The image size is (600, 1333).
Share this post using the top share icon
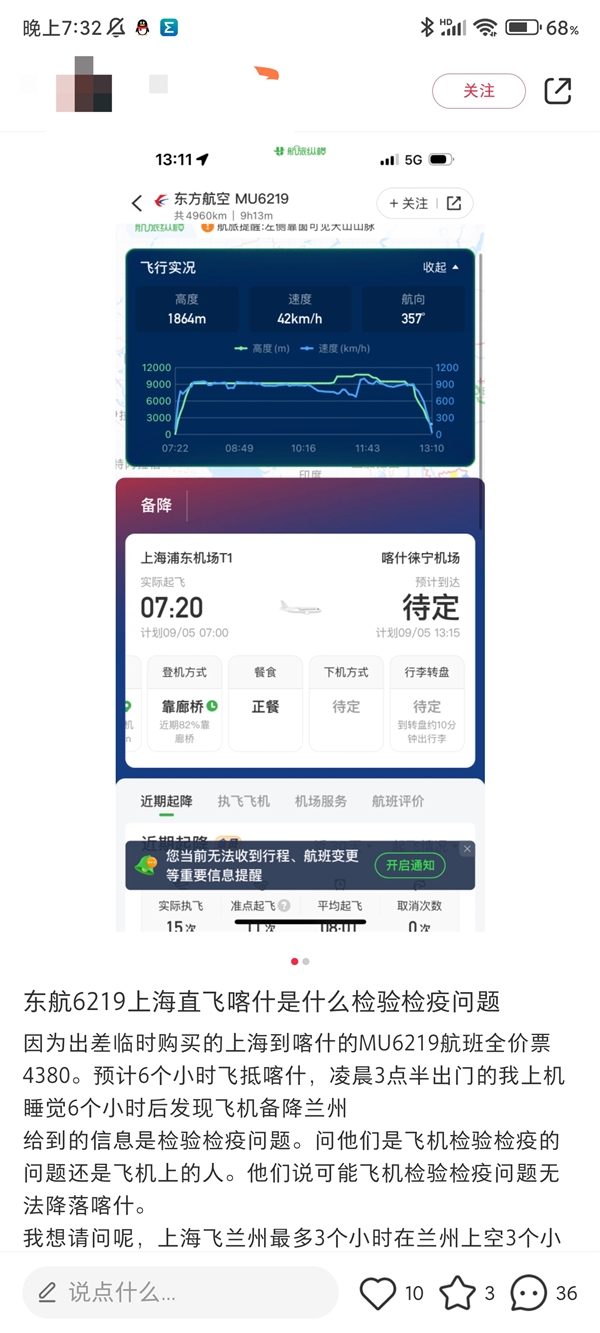click(x=557, y=91)
